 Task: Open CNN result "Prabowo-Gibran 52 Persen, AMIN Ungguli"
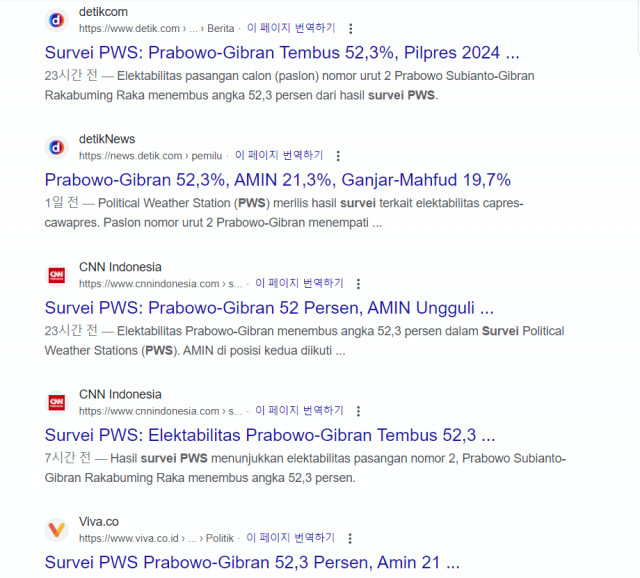point(269,308)
